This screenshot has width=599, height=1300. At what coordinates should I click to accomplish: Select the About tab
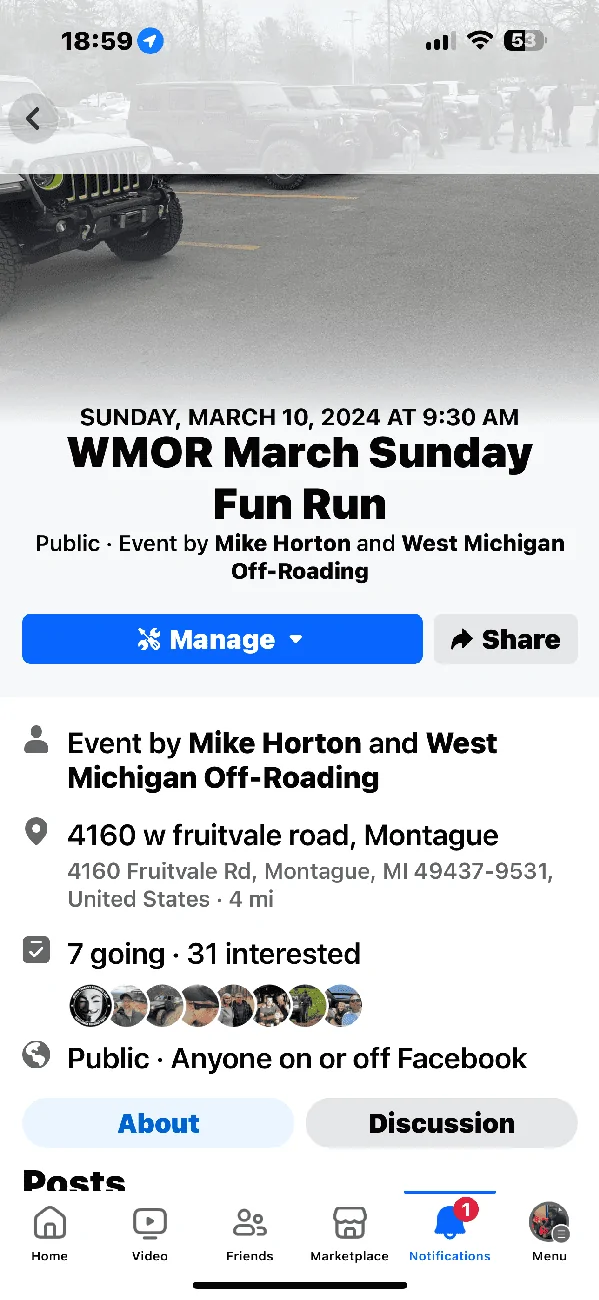tap(158, 1123)
